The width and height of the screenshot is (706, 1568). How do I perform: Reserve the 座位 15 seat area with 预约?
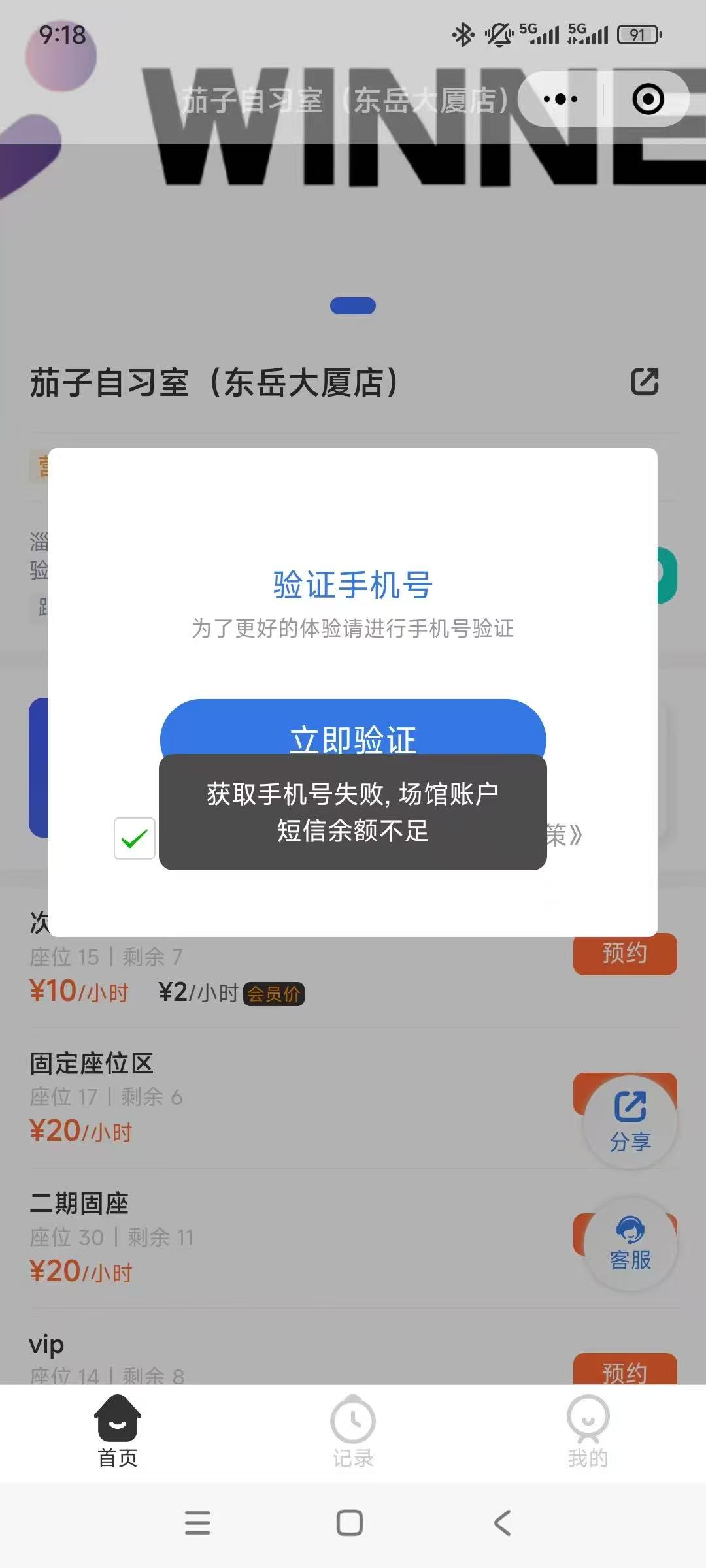click(624, 955)
